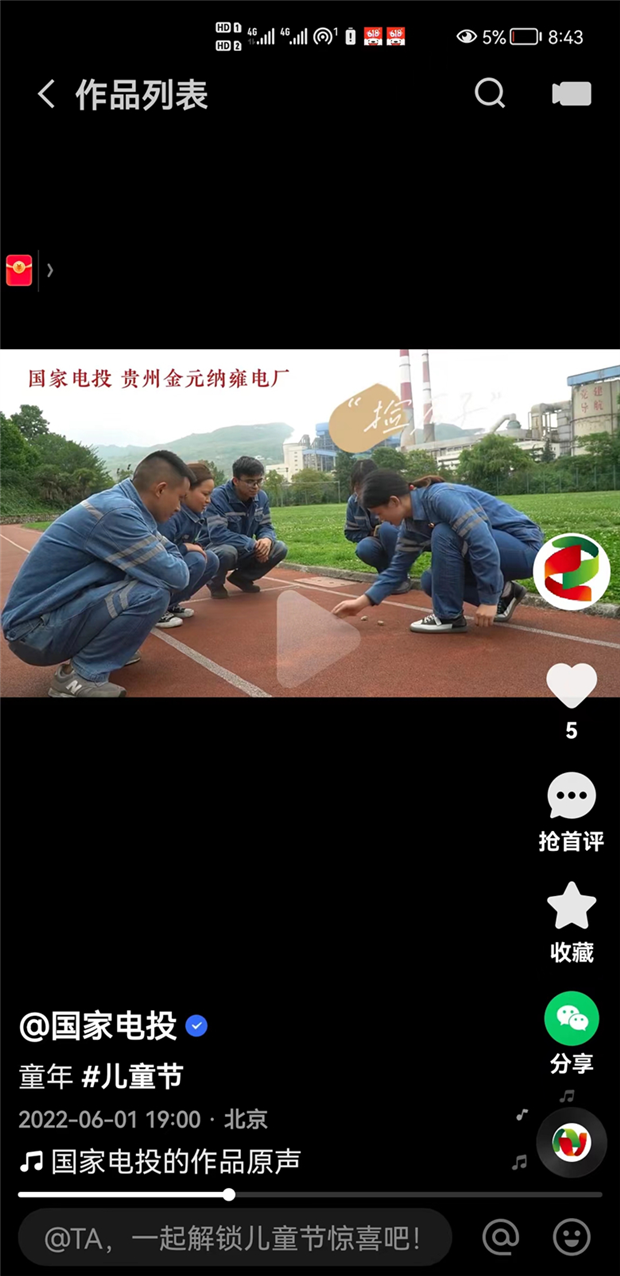Play the paused video
This screenshot has width=620, height=1276.
click(310, 638)
